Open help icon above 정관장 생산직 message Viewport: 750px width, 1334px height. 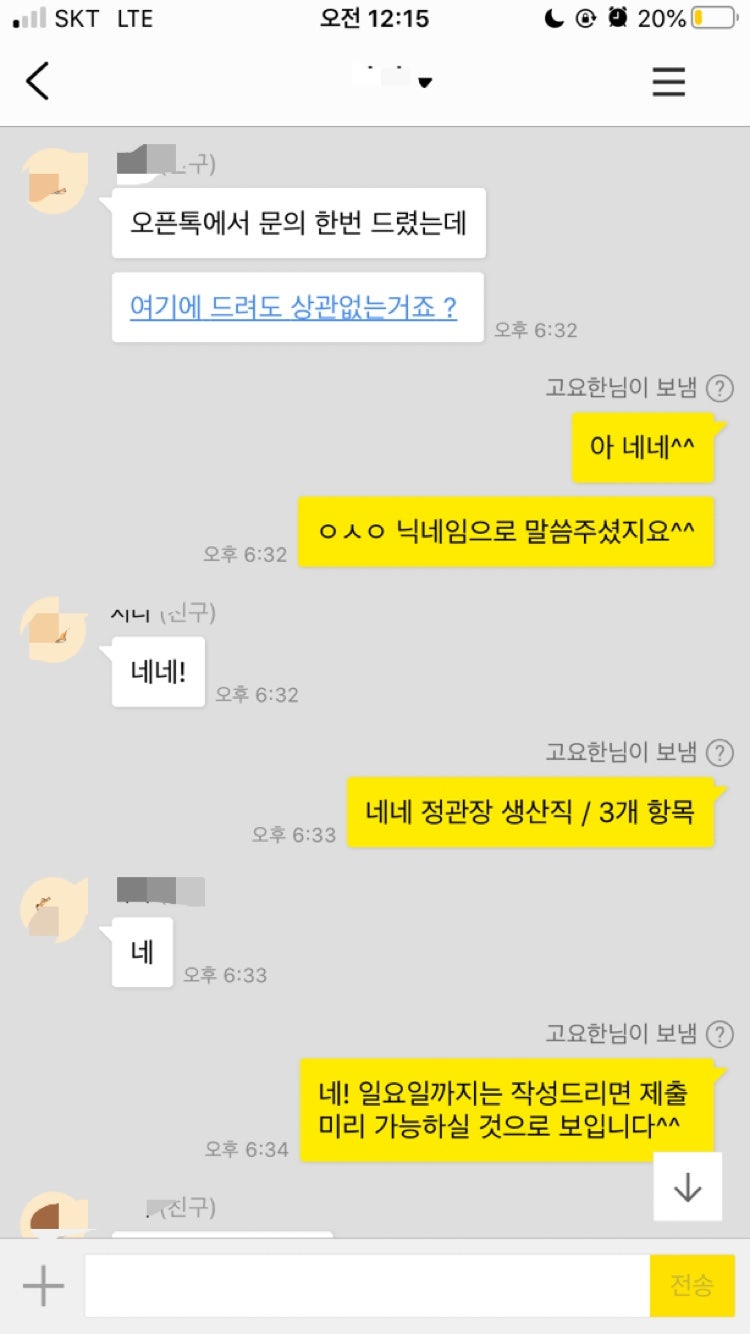(x=719, y=752)
